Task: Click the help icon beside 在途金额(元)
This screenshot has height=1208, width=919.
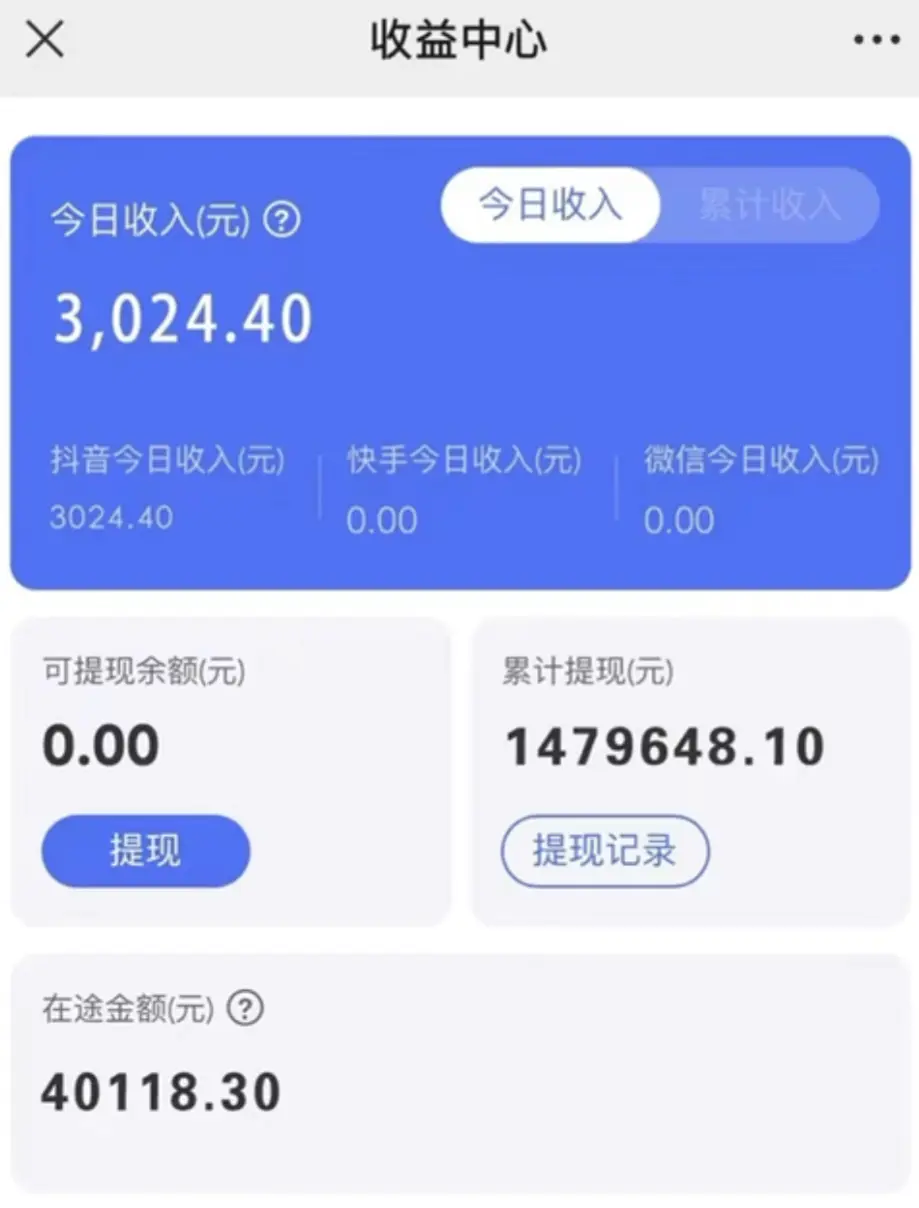Action: 247,1010
